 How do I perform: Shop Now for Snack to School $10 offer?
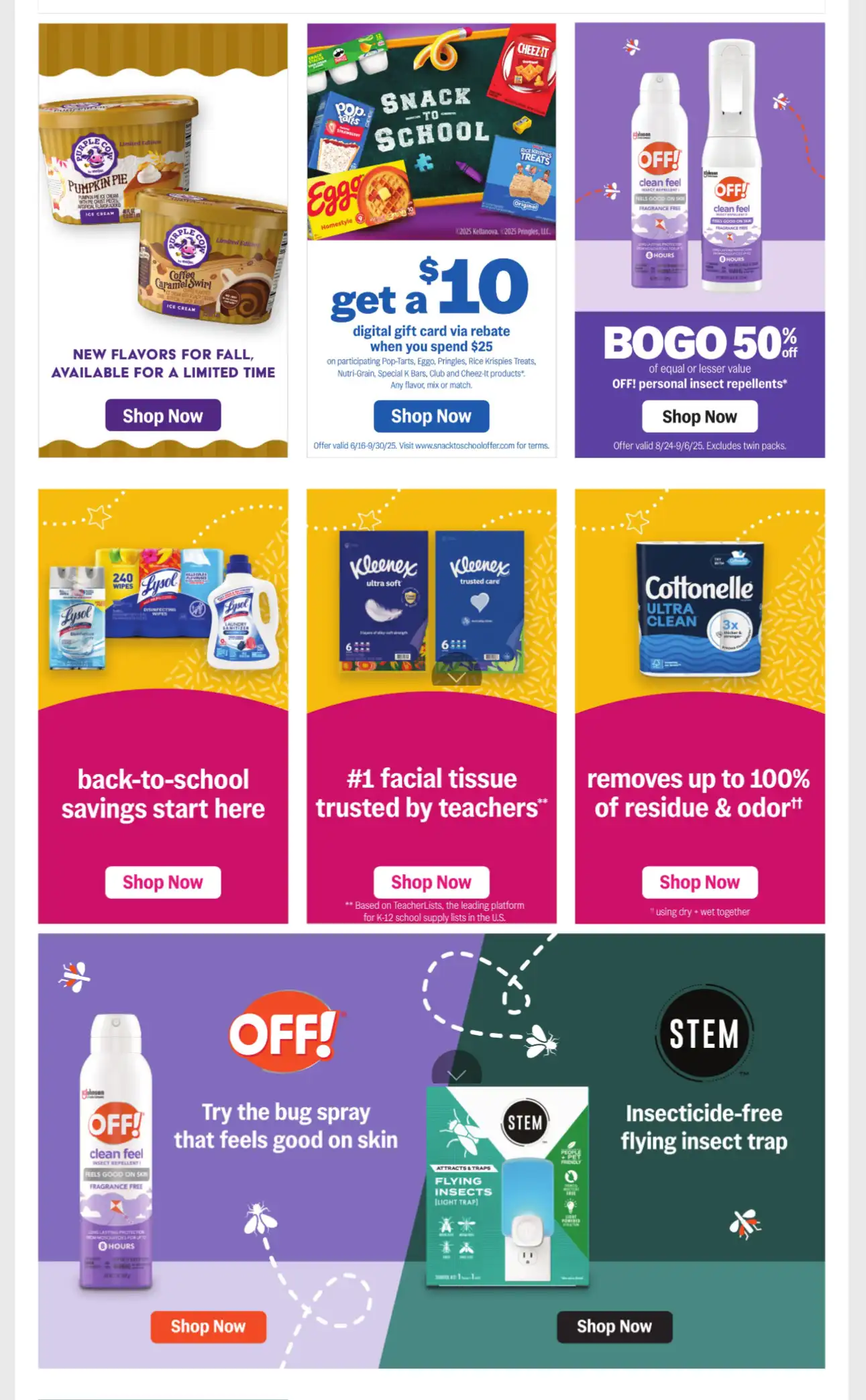tap(431, 416)
